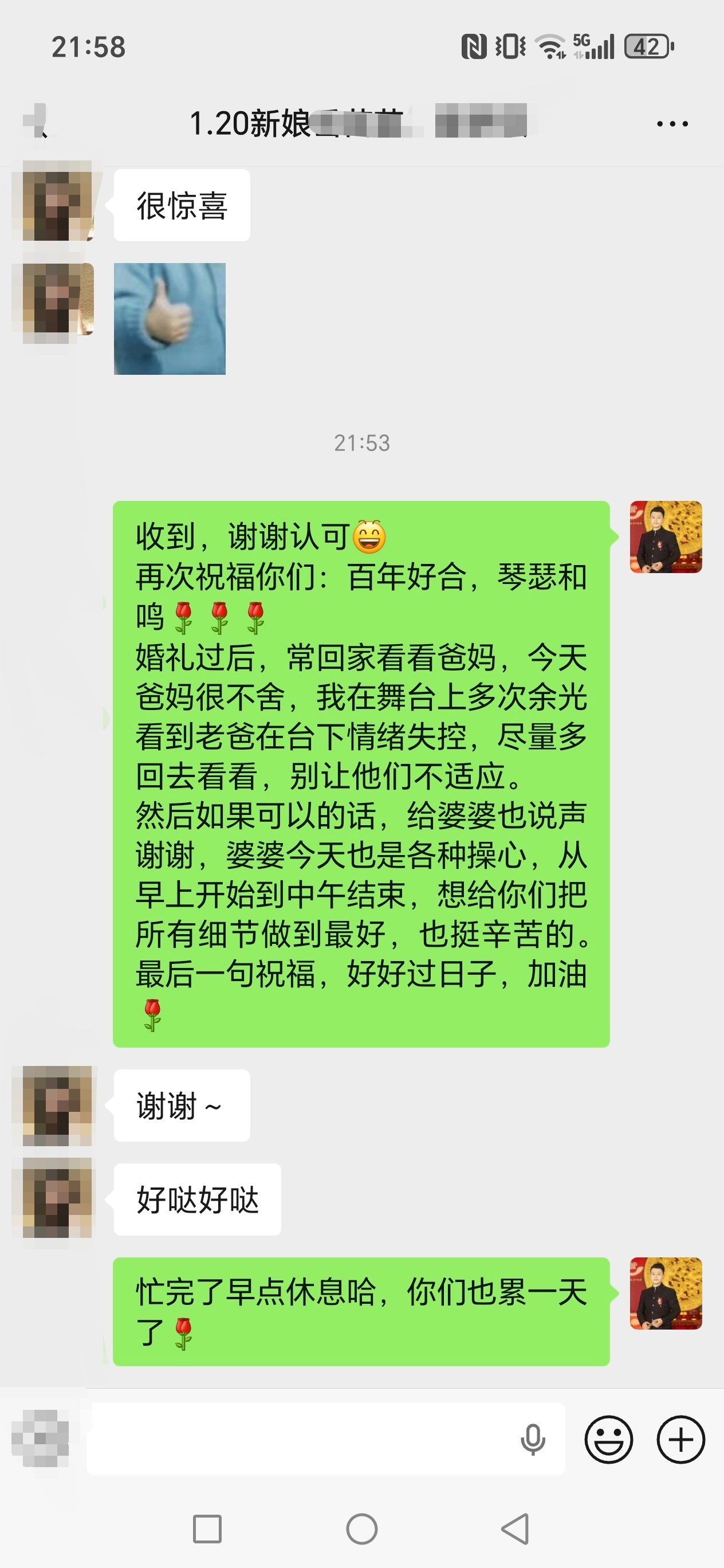Open the plus attachment options
Image resolution: width=724 pixels, height=1568 pixels.
(681, 1440)
